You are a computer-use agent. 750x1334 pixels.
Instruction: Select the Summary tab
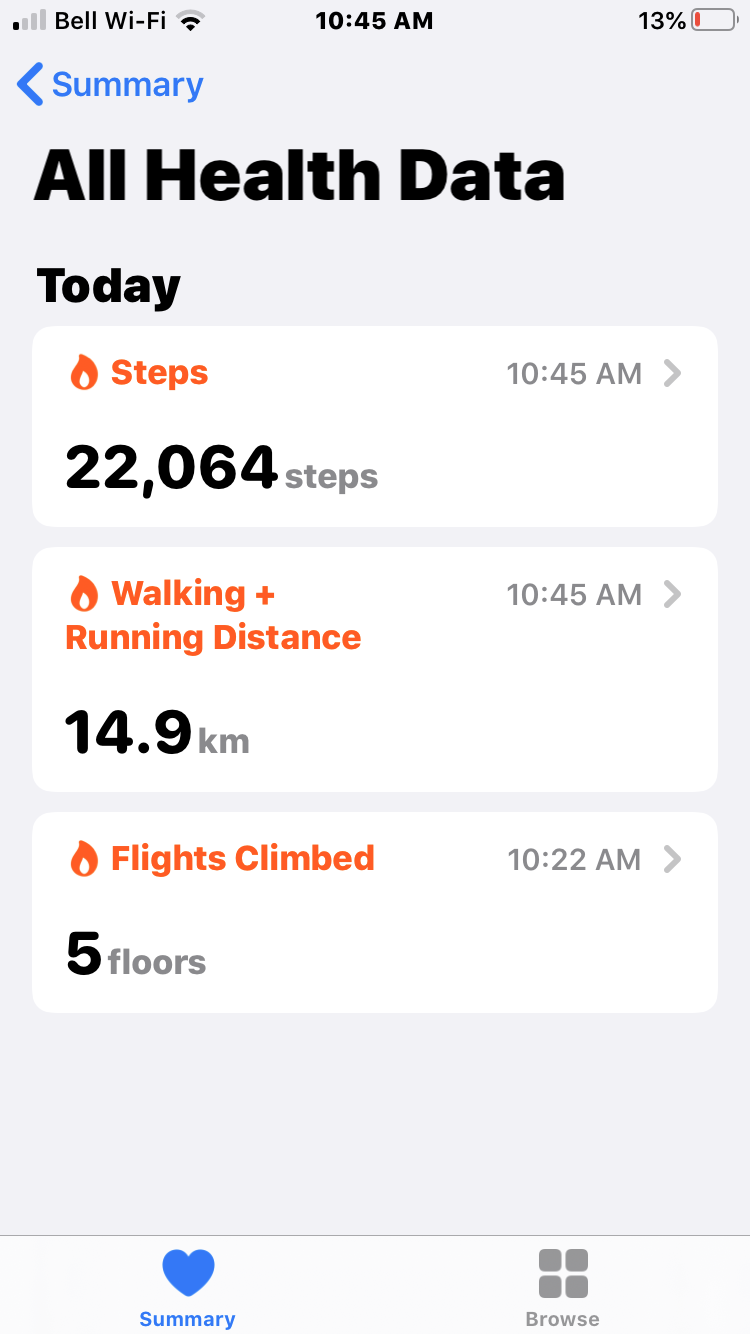187,1287
